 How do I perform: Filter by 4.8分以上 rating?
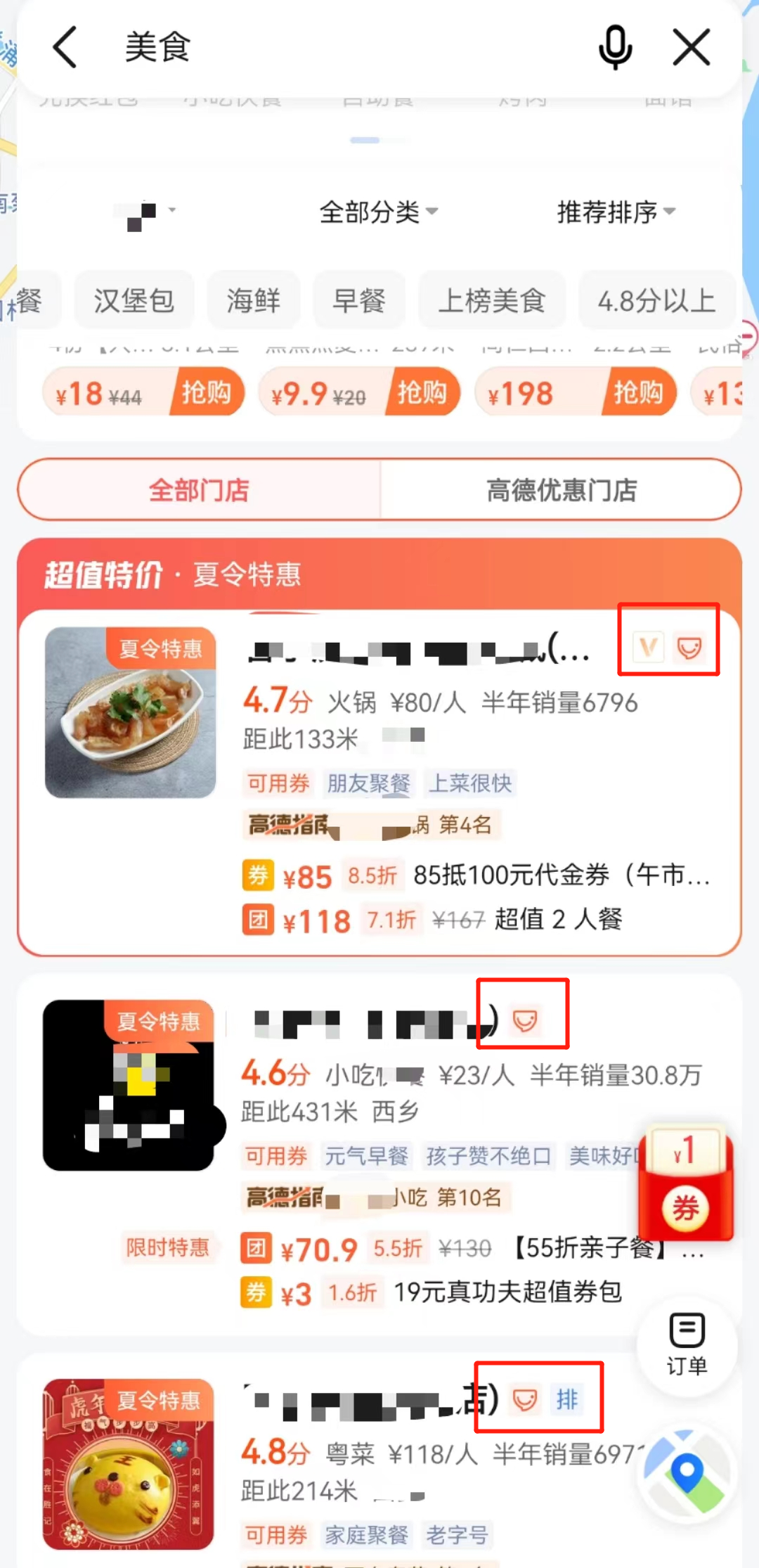click(656, 301)
